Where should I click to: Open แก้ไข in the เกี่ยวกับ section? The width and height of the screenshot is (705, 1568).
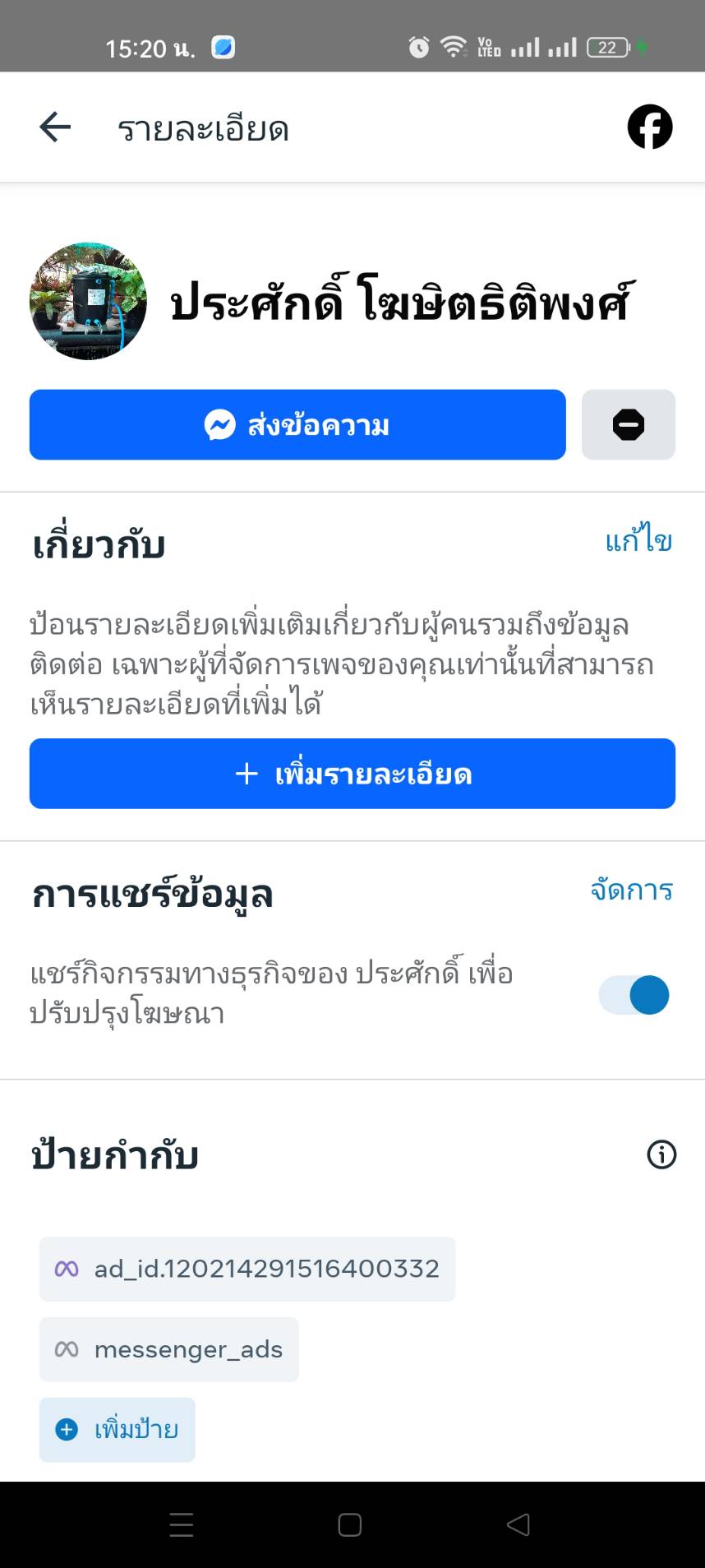(x=638, y=540)
